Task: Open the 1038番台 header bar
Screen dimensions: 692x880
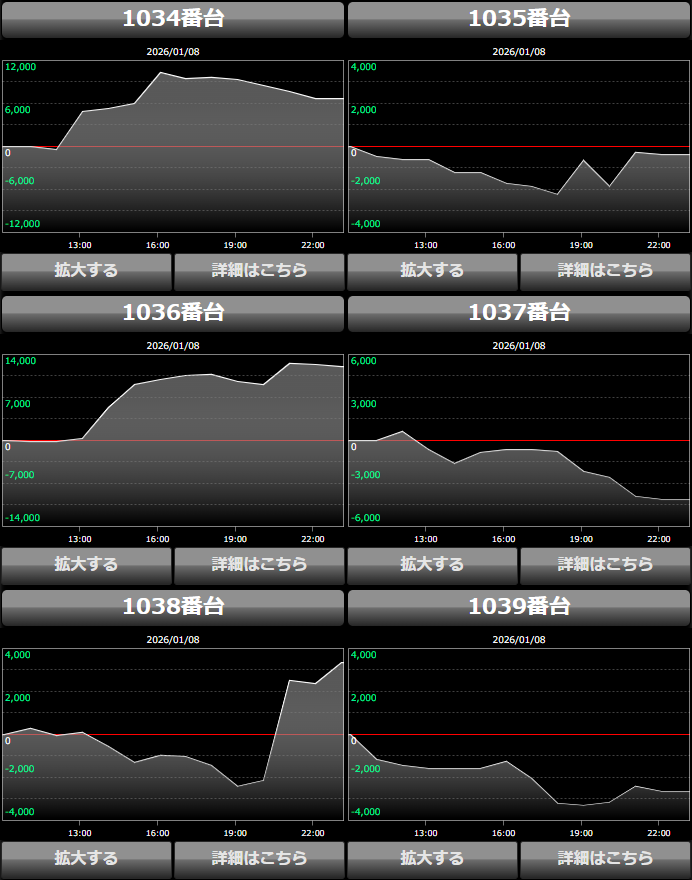Action: click(x=173, y=607)
